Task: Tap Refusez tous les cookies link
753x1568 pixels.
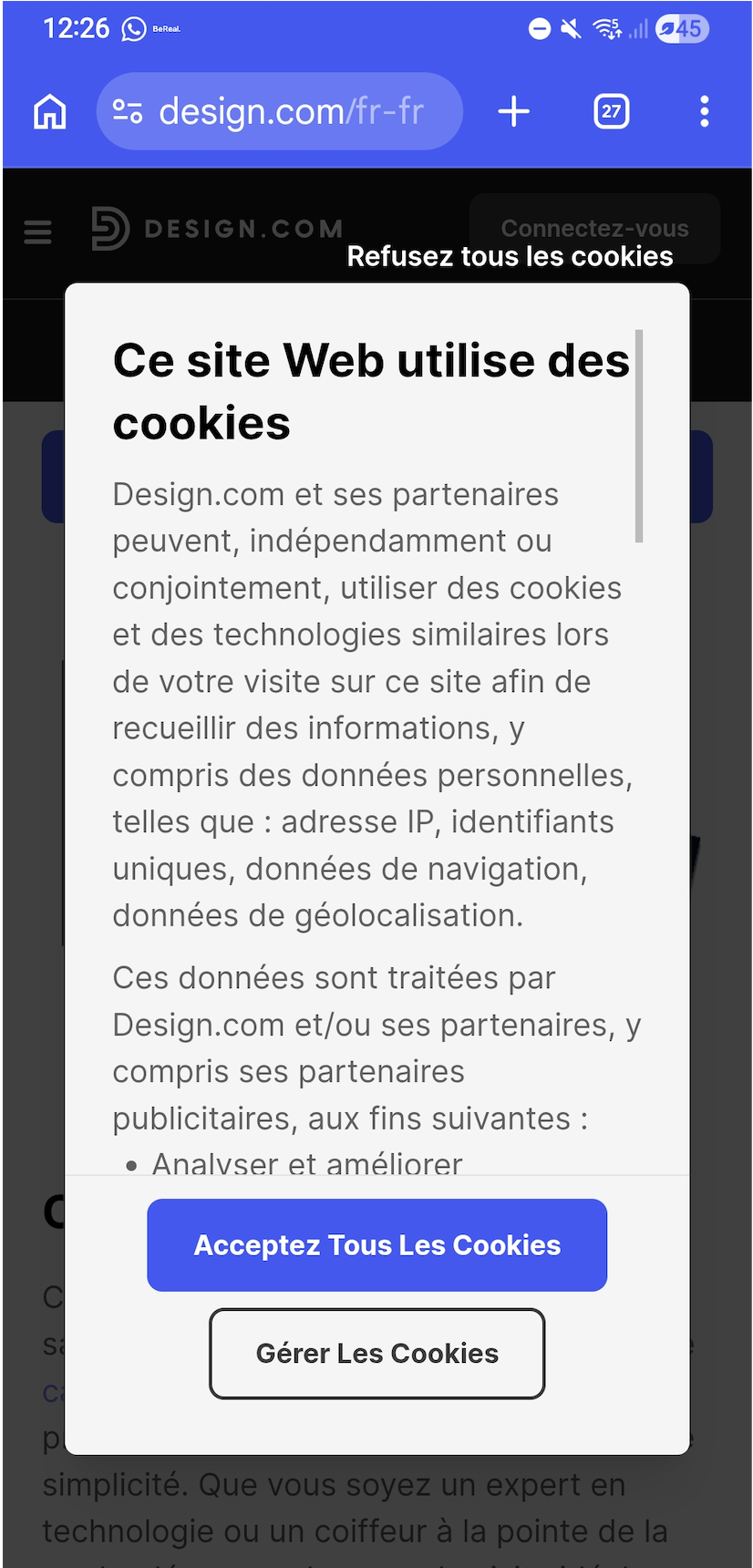Action: (510, 256)
